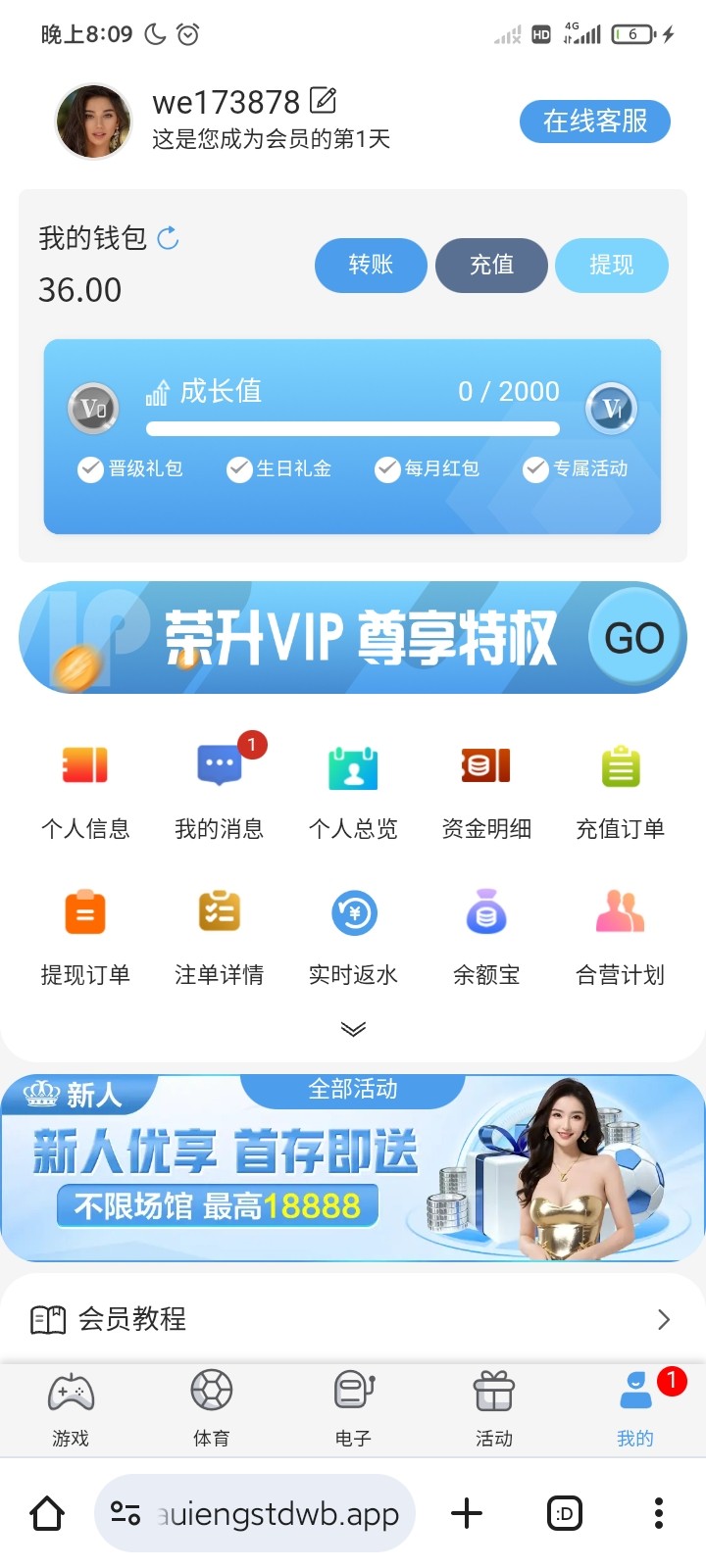Open browser menu with three dots

pyautogui.click(x=658, y=1513)
